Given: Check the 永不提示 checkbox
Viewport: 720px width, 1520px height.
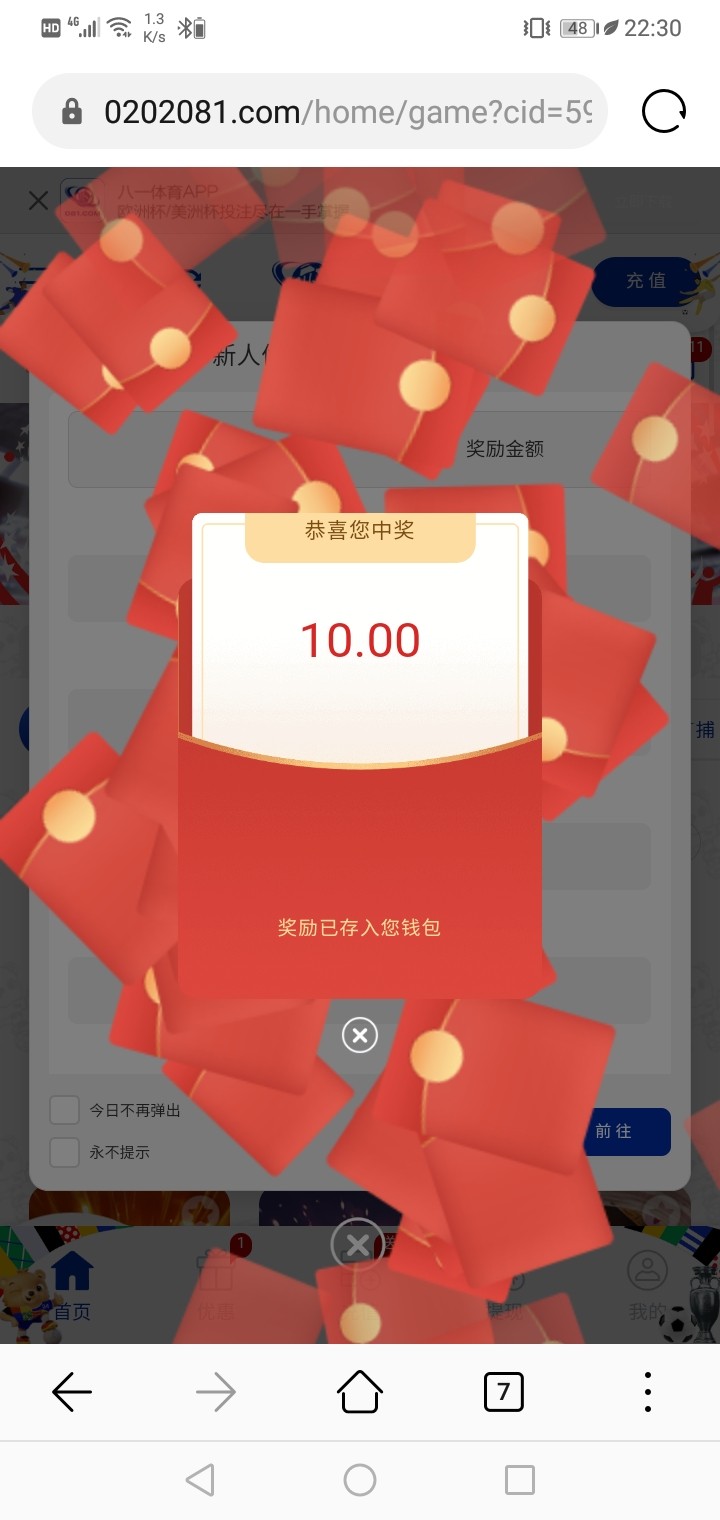Looking at the screenshot, I should coord(65,1152).
